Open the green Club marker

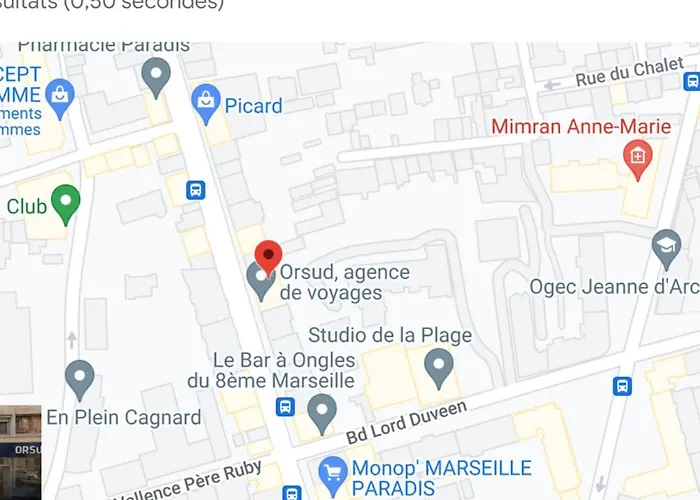[66, 203]
